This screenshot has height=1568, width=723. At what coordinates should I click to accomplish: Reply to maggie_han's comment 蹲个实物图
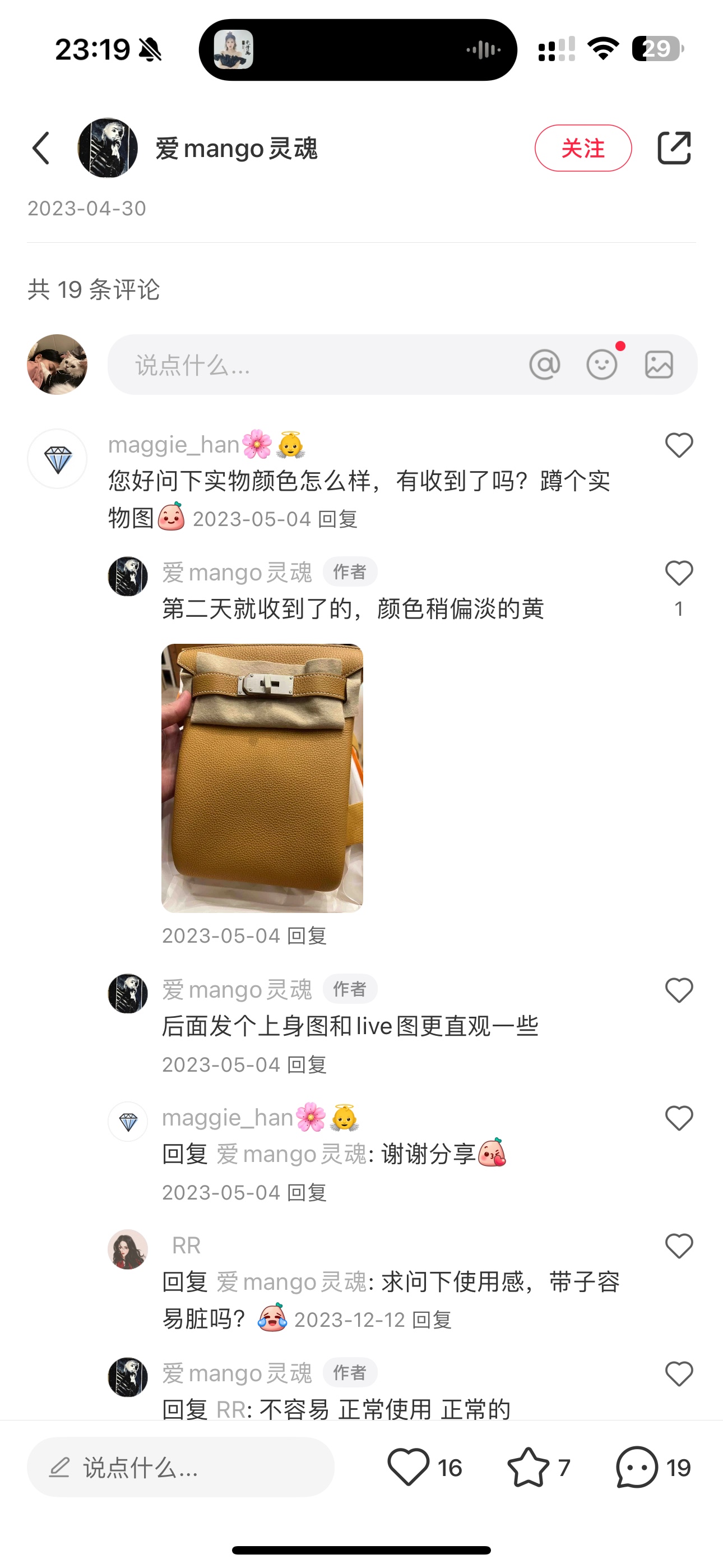(338, 519)
